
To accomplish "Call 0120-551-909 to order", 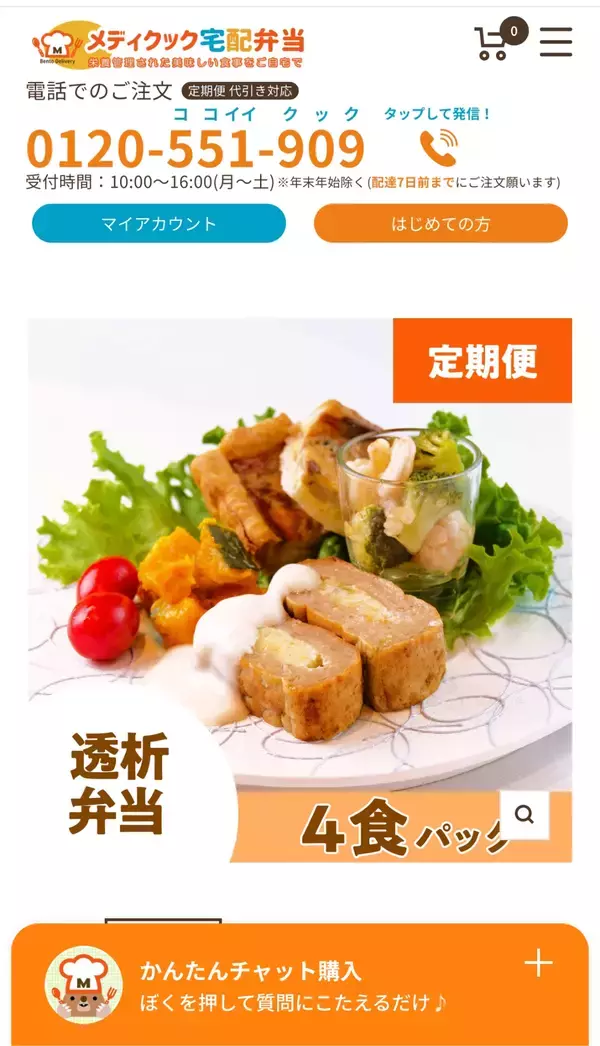I will (196, 150).
